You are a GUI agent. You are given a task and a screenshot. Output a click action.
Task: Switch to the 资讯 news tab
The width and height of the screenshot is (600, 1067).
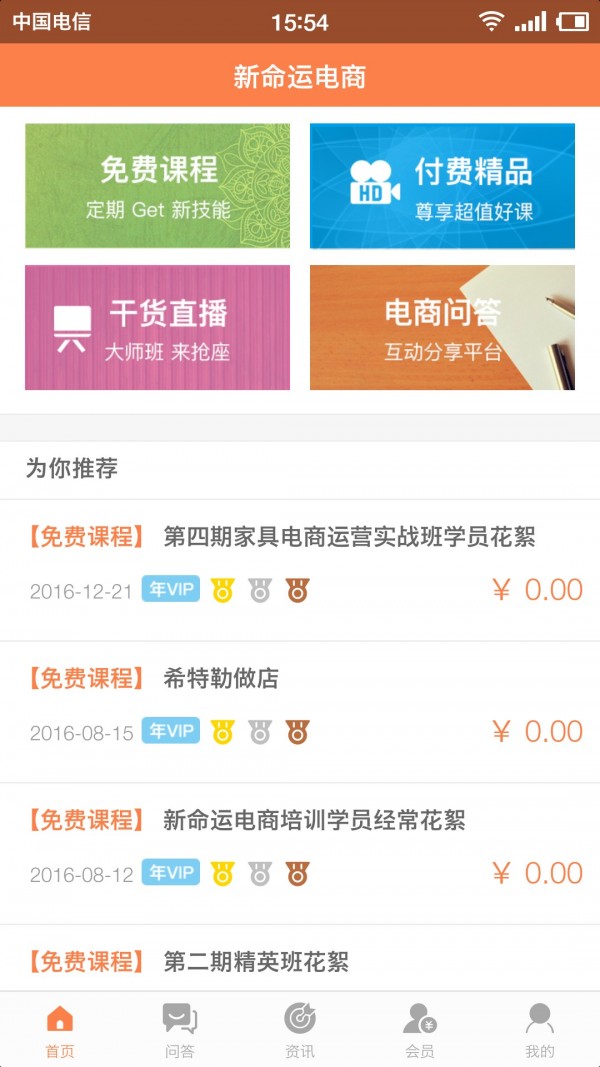pos(300,1030)
